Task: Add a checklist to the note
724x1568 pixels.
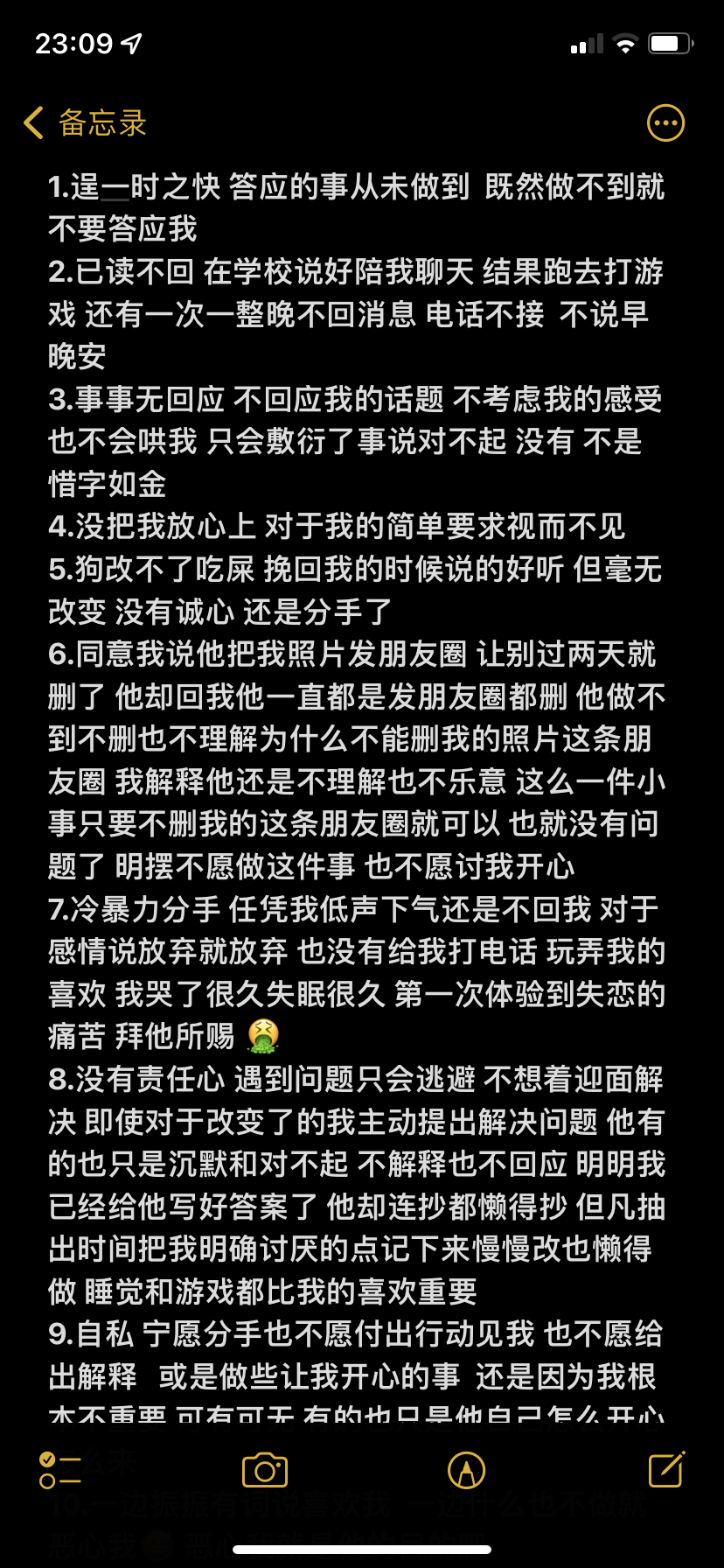Action: (x=59, y=1470)
